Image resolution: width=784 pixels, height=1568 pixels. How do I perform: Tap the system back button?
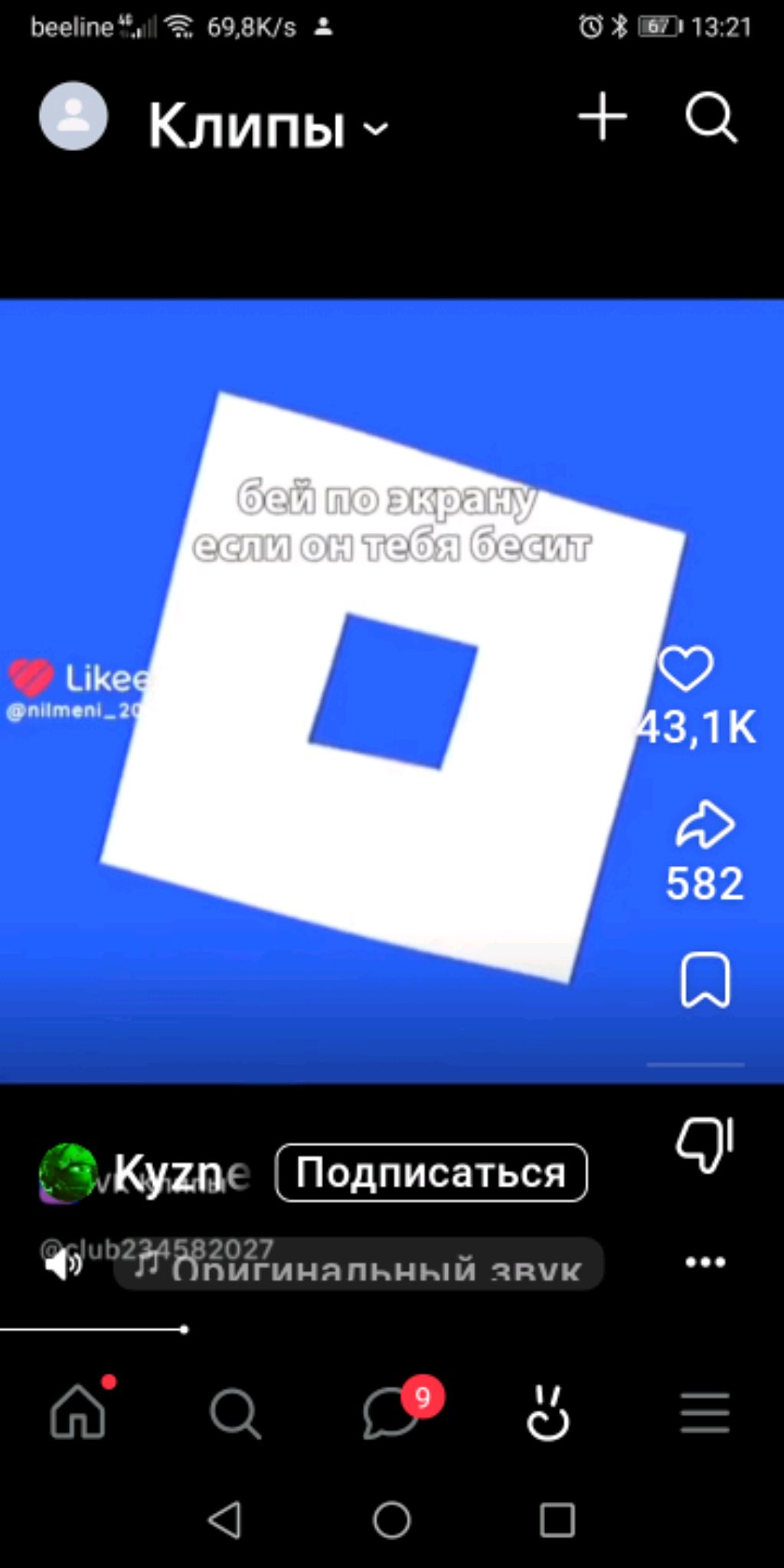(225, 1520)
